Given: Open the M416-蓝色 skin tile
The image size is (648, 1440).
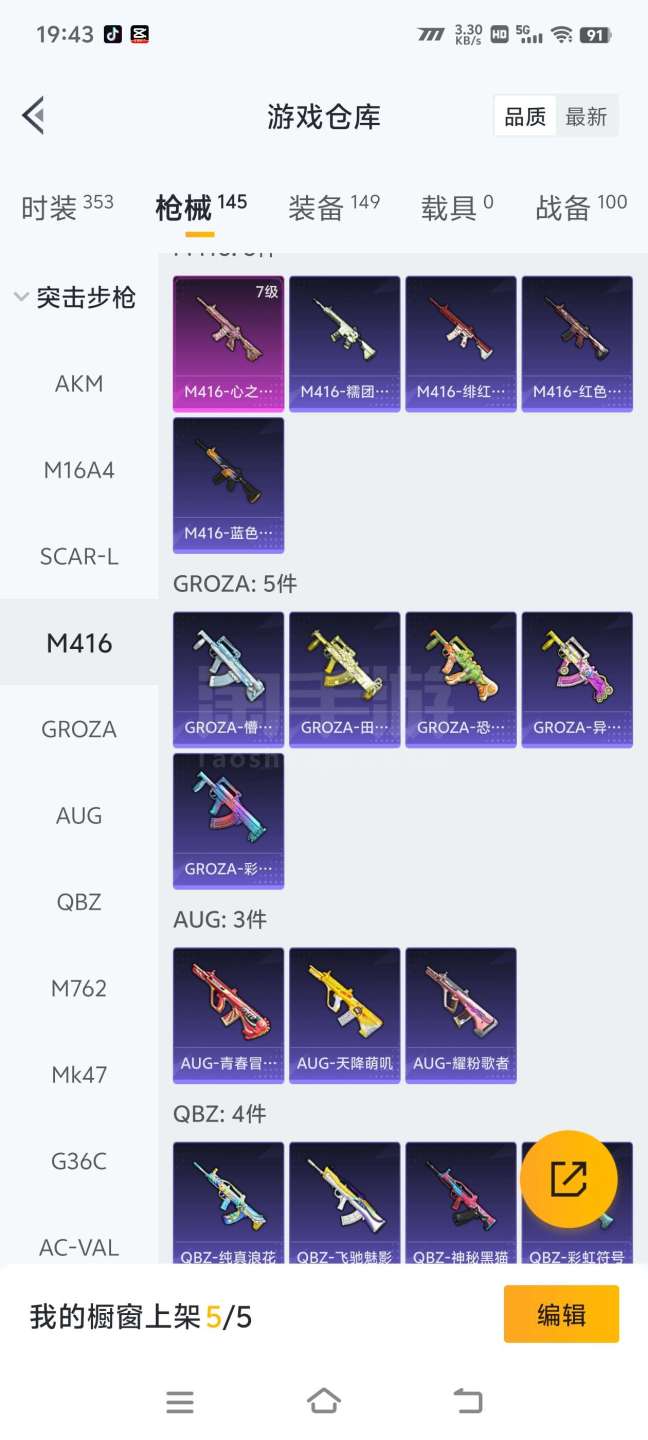Looking at the screenshot, I should tap(228, 484).
